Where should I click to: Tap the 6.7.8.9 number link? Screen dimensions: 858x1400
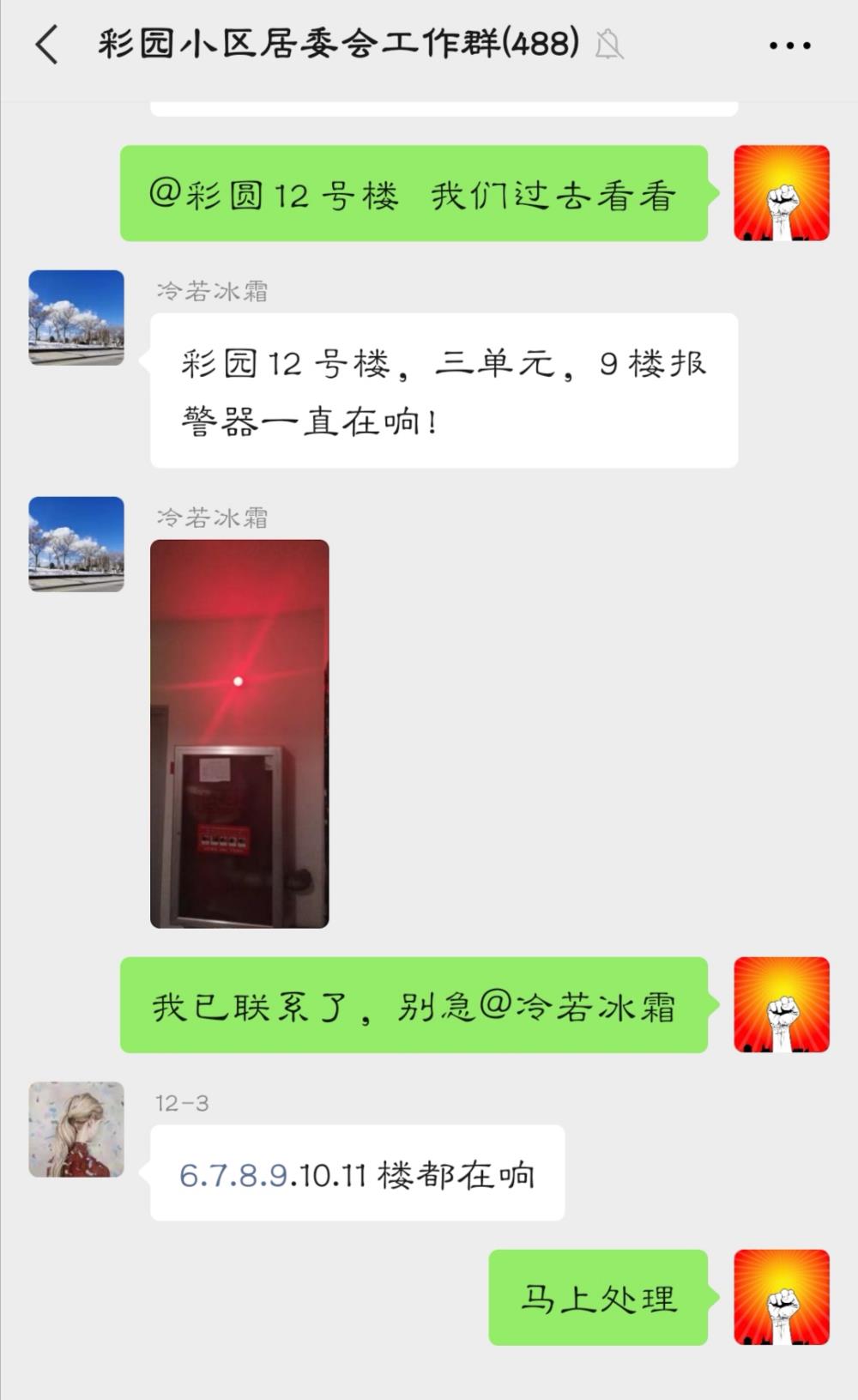coord(233,1174)
